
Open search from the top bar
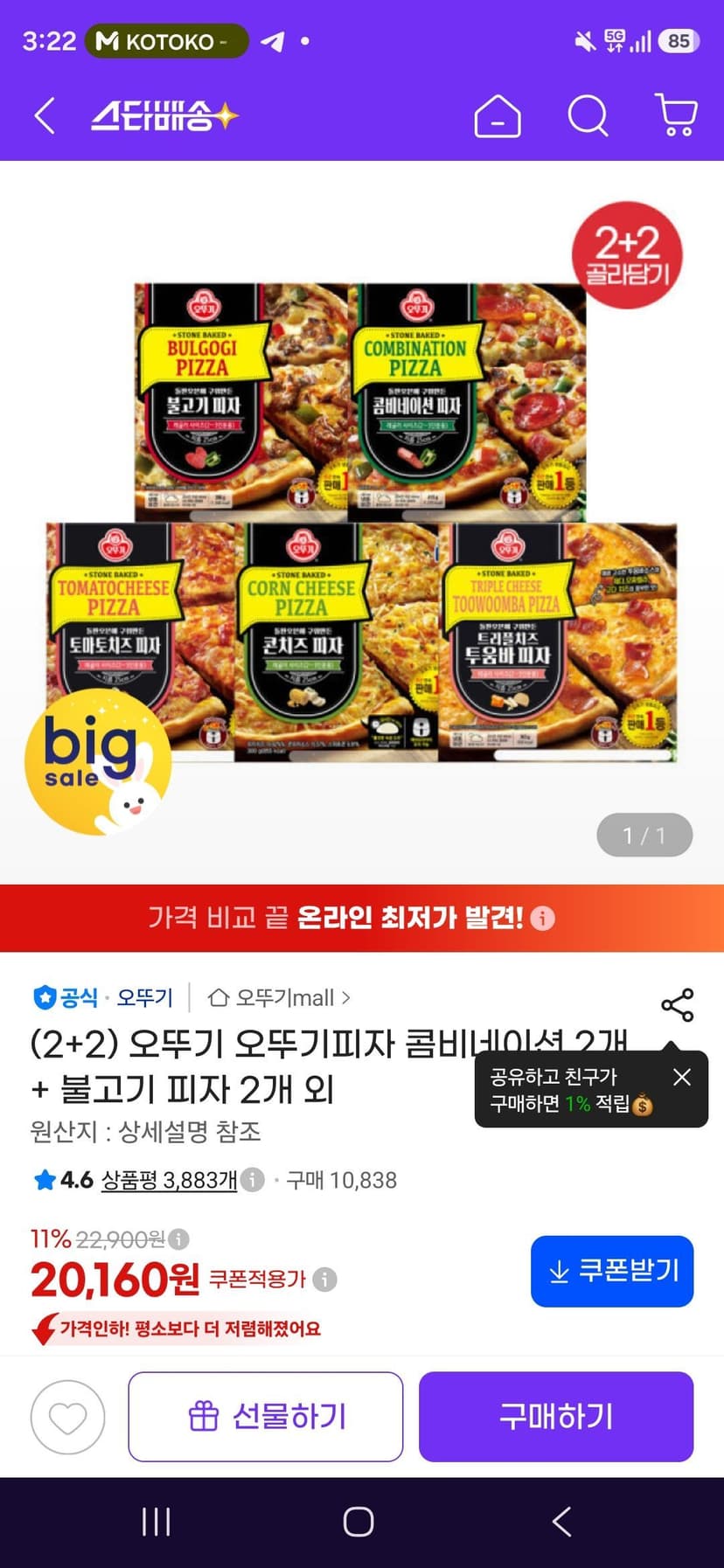[x=588, y=115]
